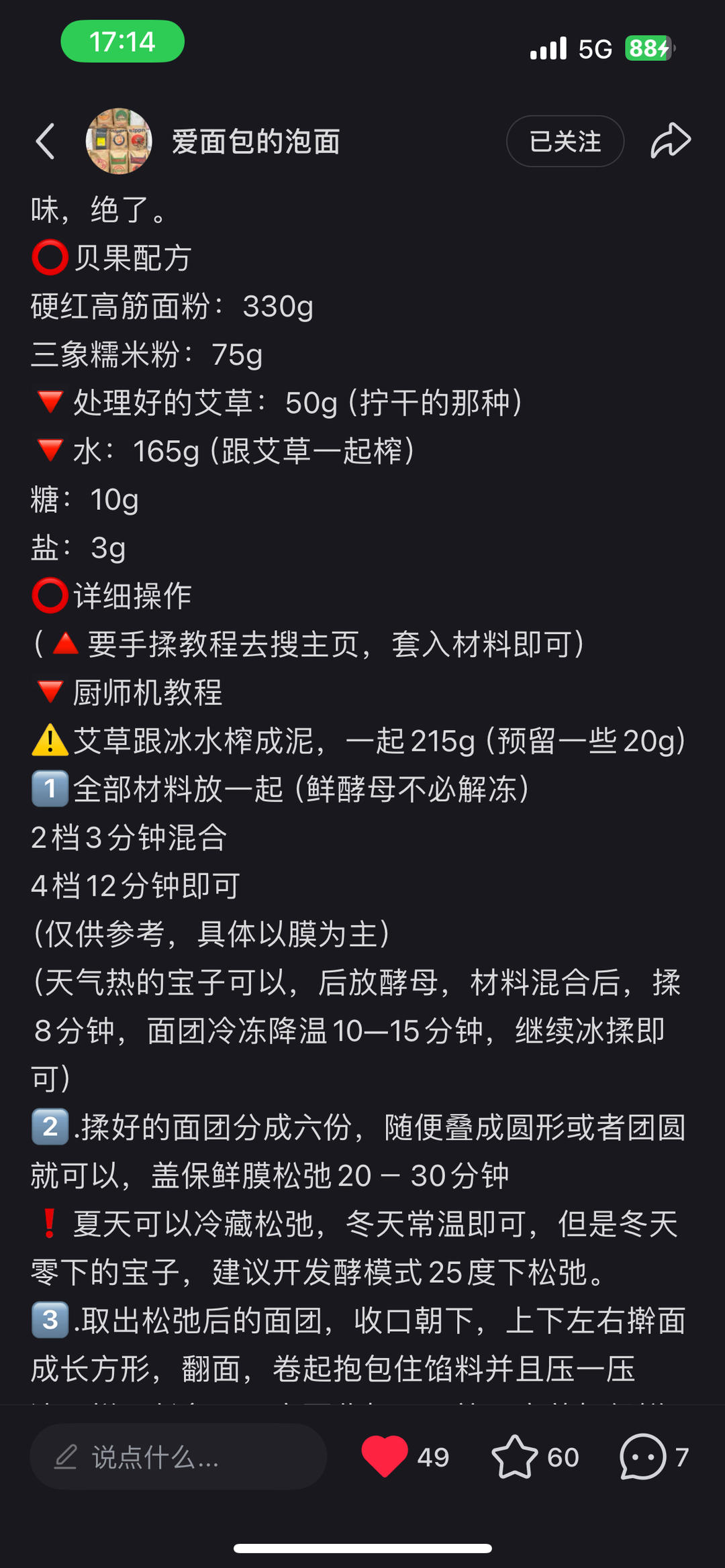Viewport: 725px width, 1568px height.
Task: Tap comment count 7 to view comments
Action: pos(683,1457)
